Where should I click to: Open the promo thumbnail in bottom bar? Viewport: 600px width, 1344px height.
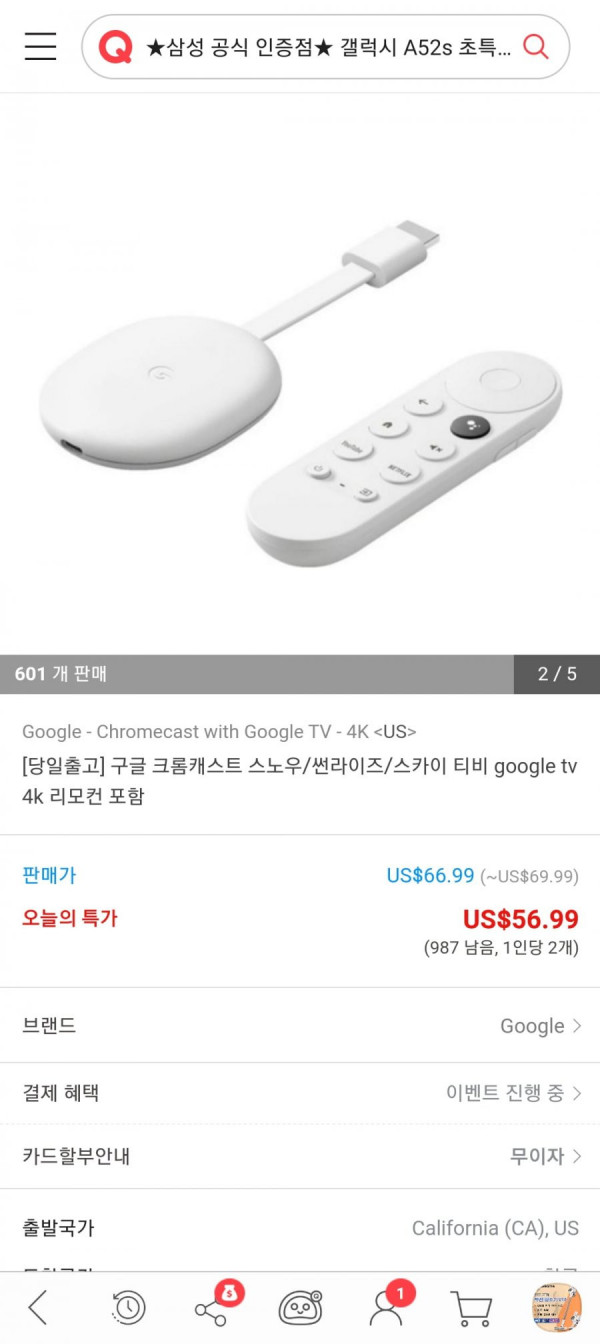556,1307
